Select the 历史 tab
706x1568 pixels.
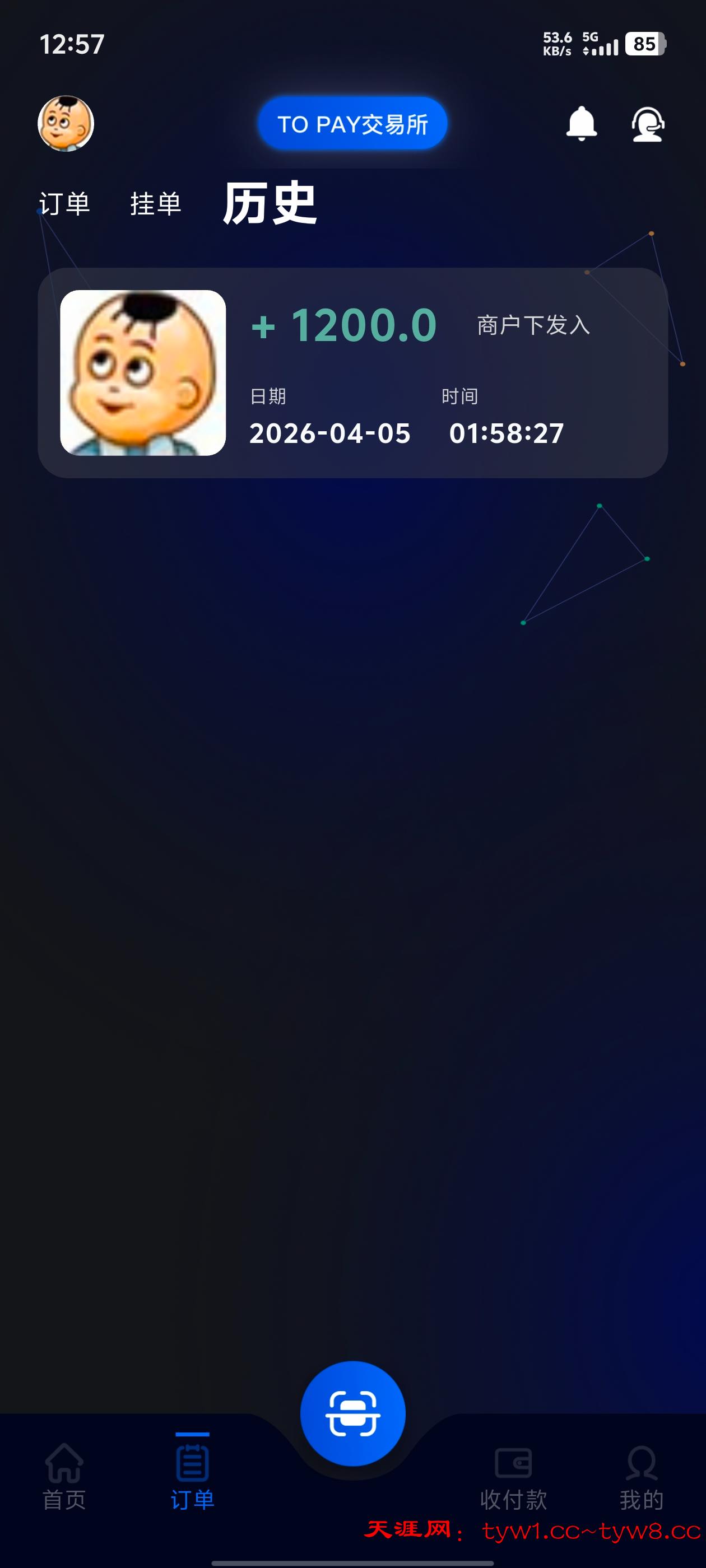tap(270, 203)
